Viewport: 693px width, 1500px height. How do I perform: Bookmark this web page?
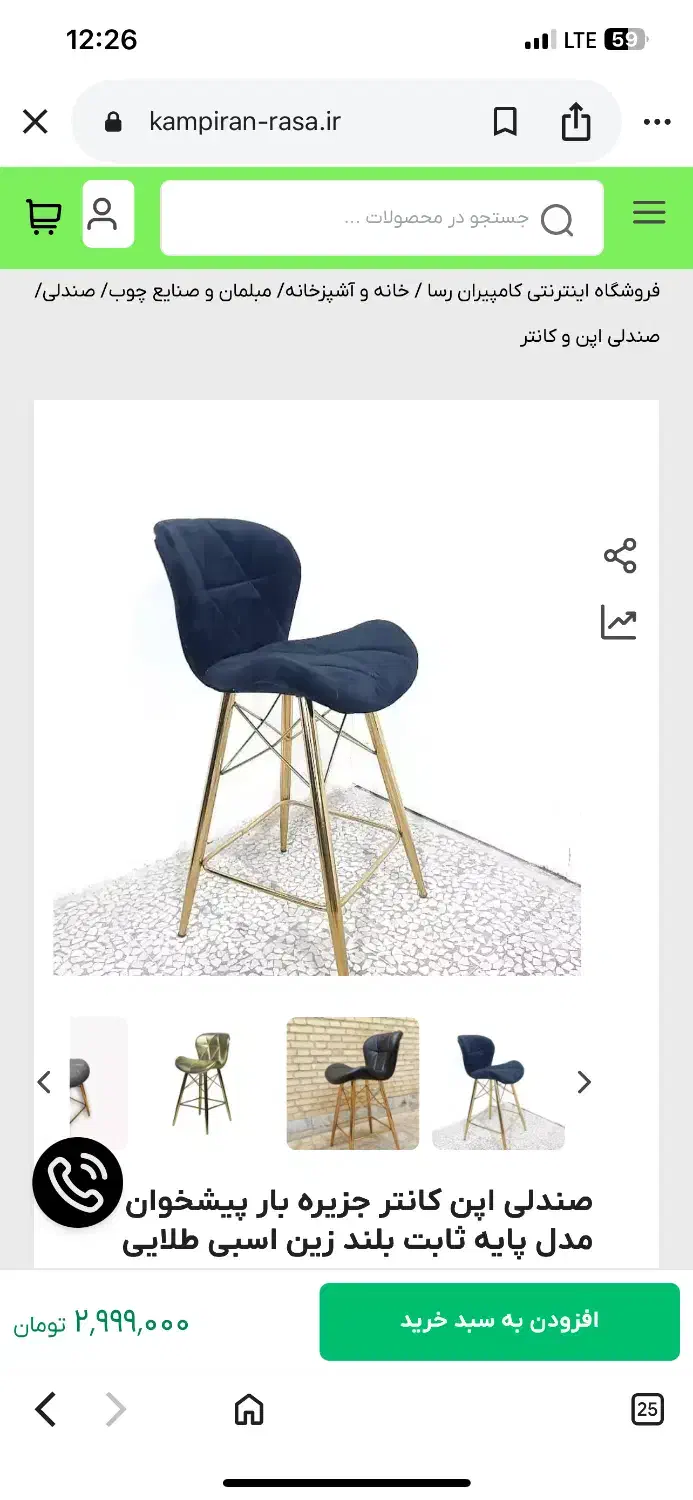coord(505,122)
